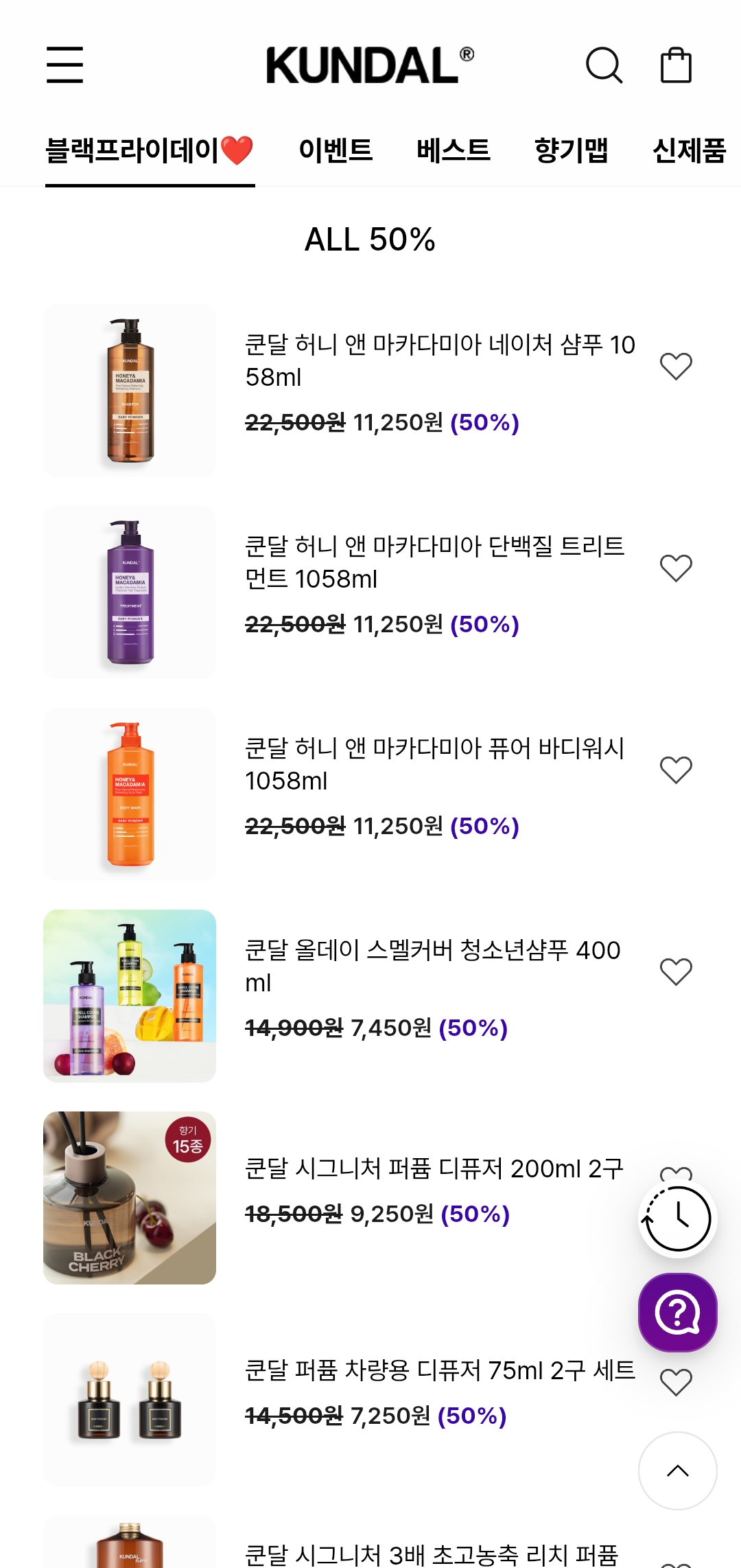Open the 올데이 스멜커버 청소년샴푸 product

[x=434, y=966]
